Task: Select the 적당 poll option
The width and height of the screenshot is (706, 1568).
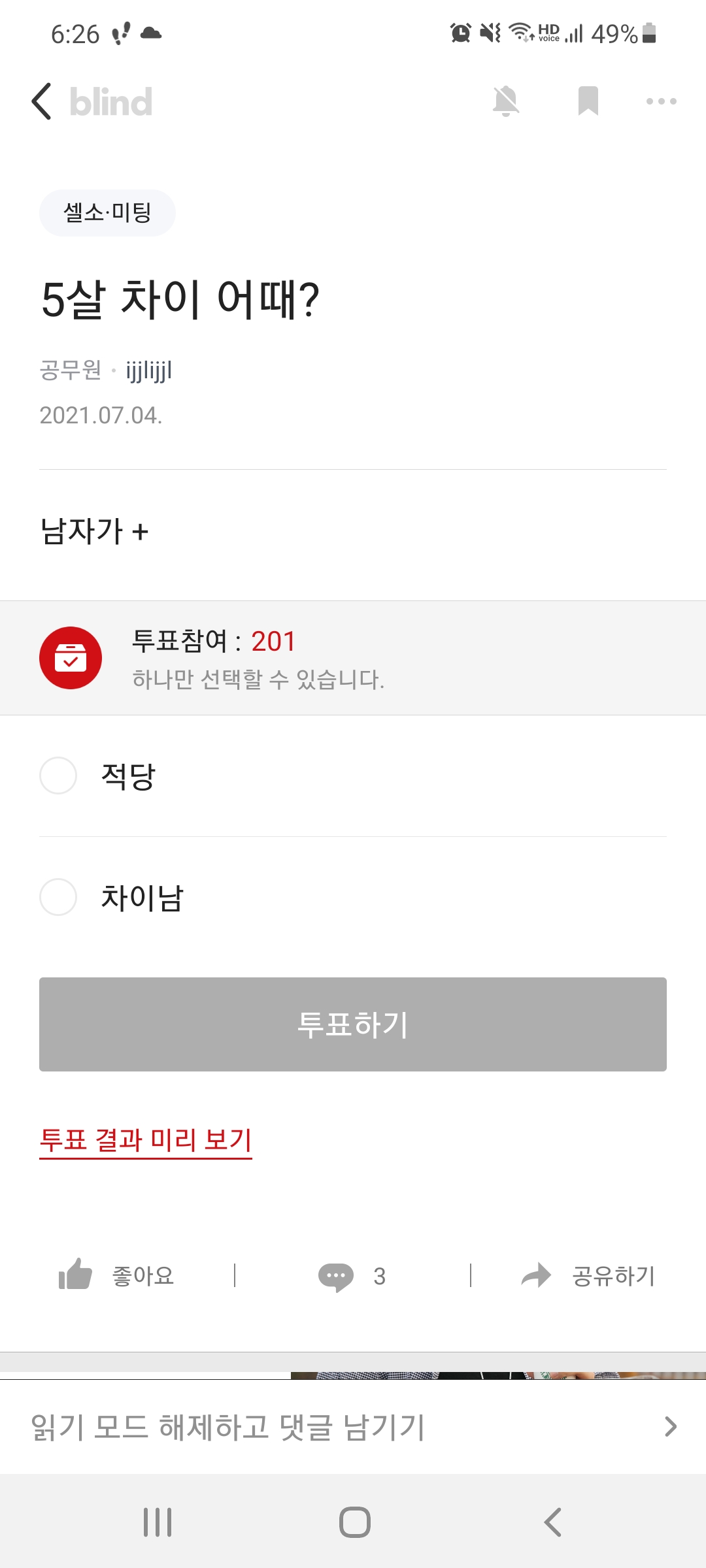Action: coord(353,776)
